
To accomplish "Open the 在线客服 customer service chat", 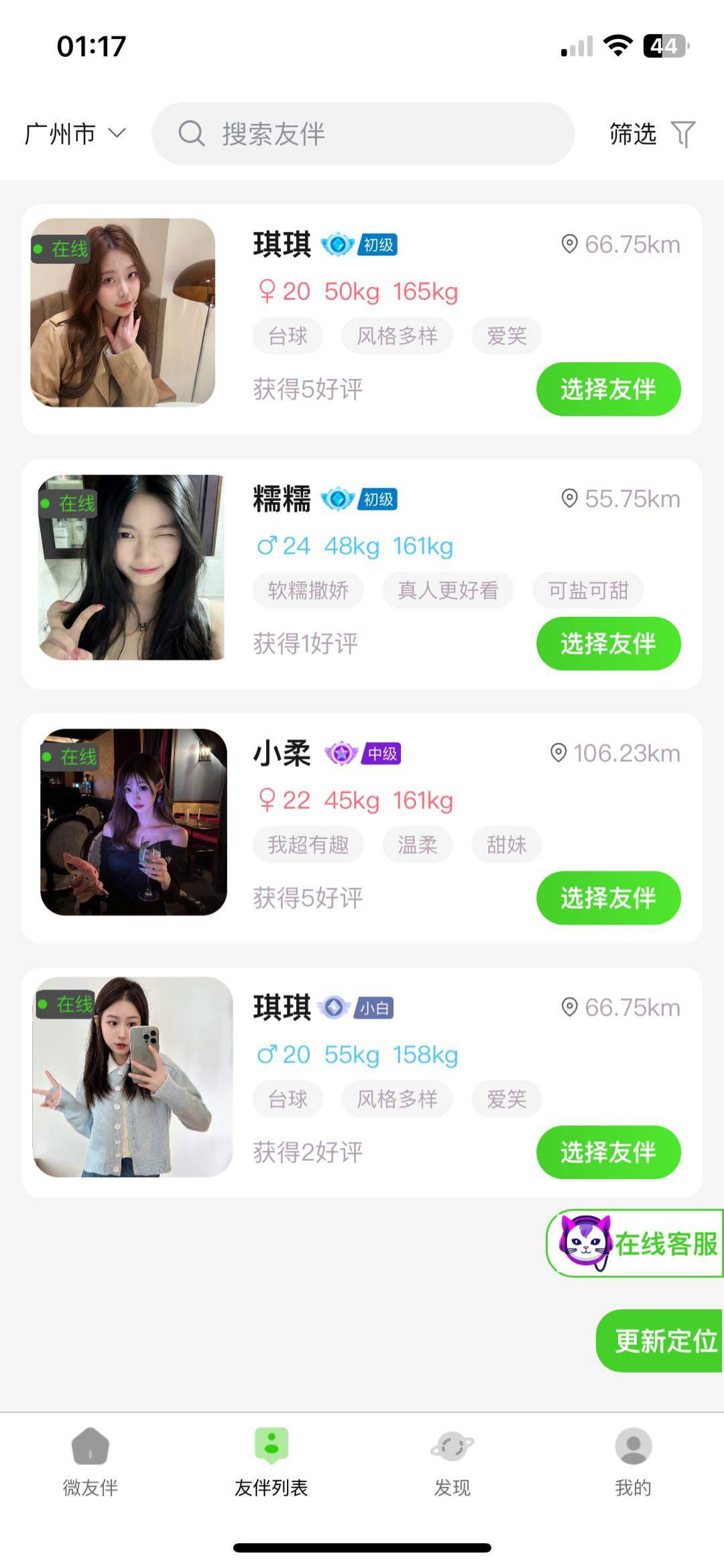I will (x=635, y=1244).
